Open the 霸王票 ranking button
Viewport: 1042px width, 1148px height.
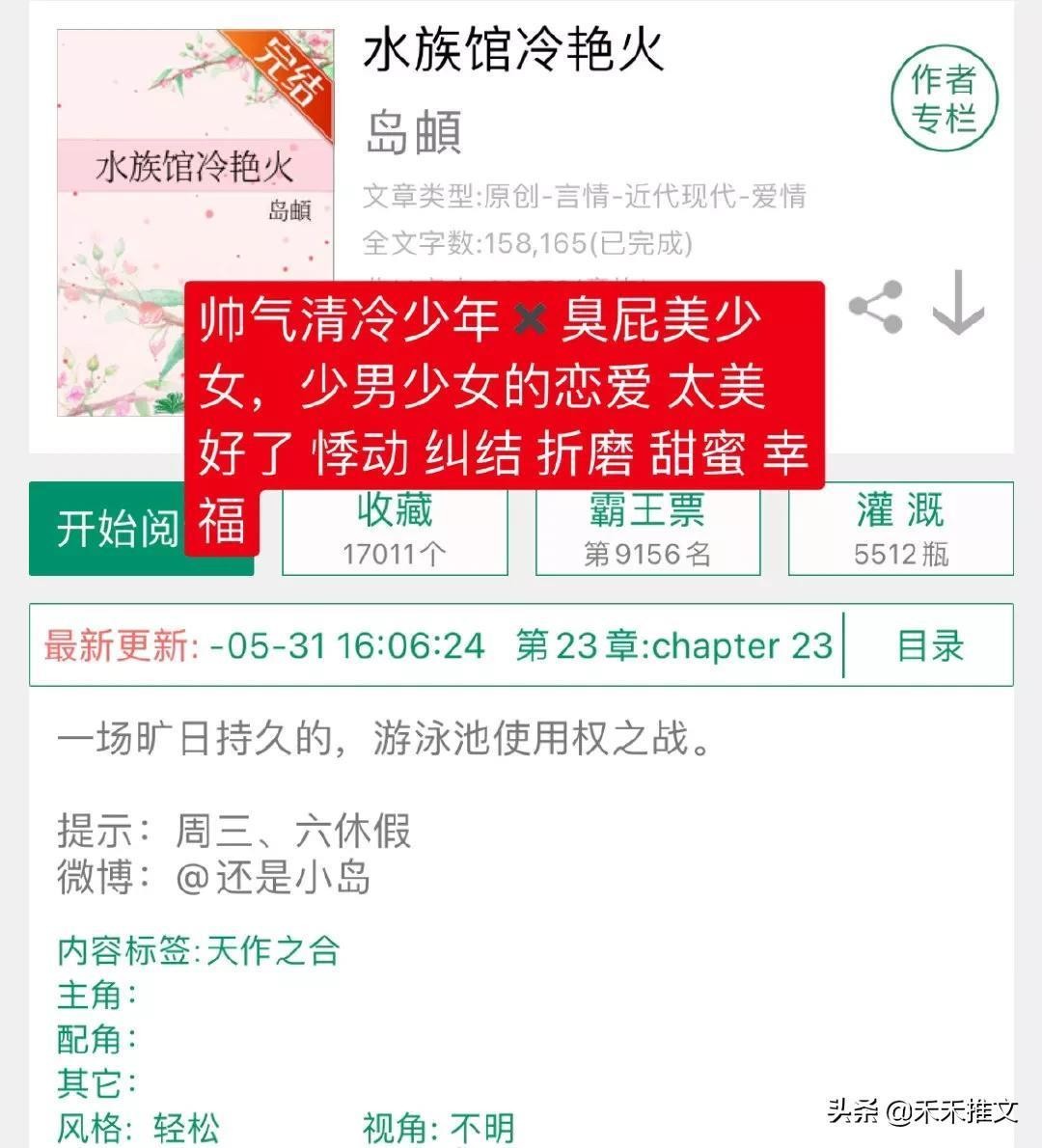[647, 529]
